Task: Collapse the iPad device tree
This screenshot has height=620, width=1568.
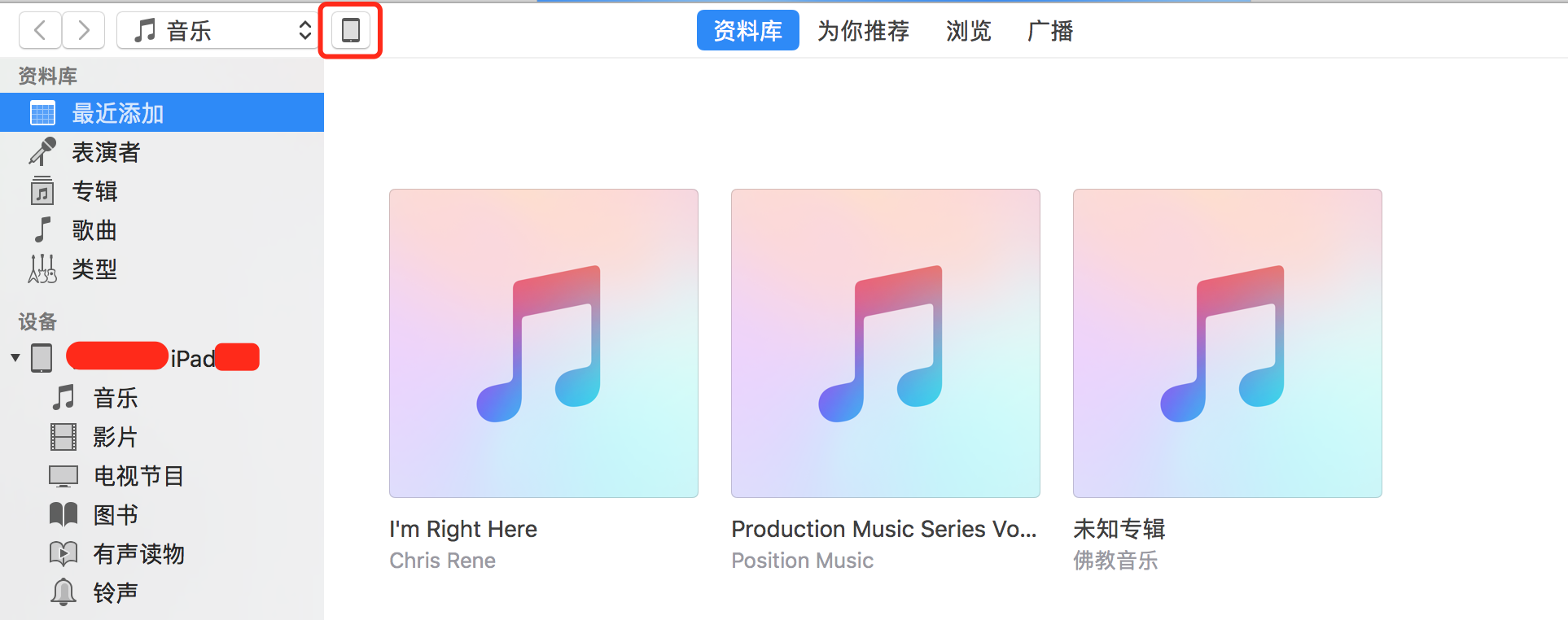Action: tap(15, 358)
